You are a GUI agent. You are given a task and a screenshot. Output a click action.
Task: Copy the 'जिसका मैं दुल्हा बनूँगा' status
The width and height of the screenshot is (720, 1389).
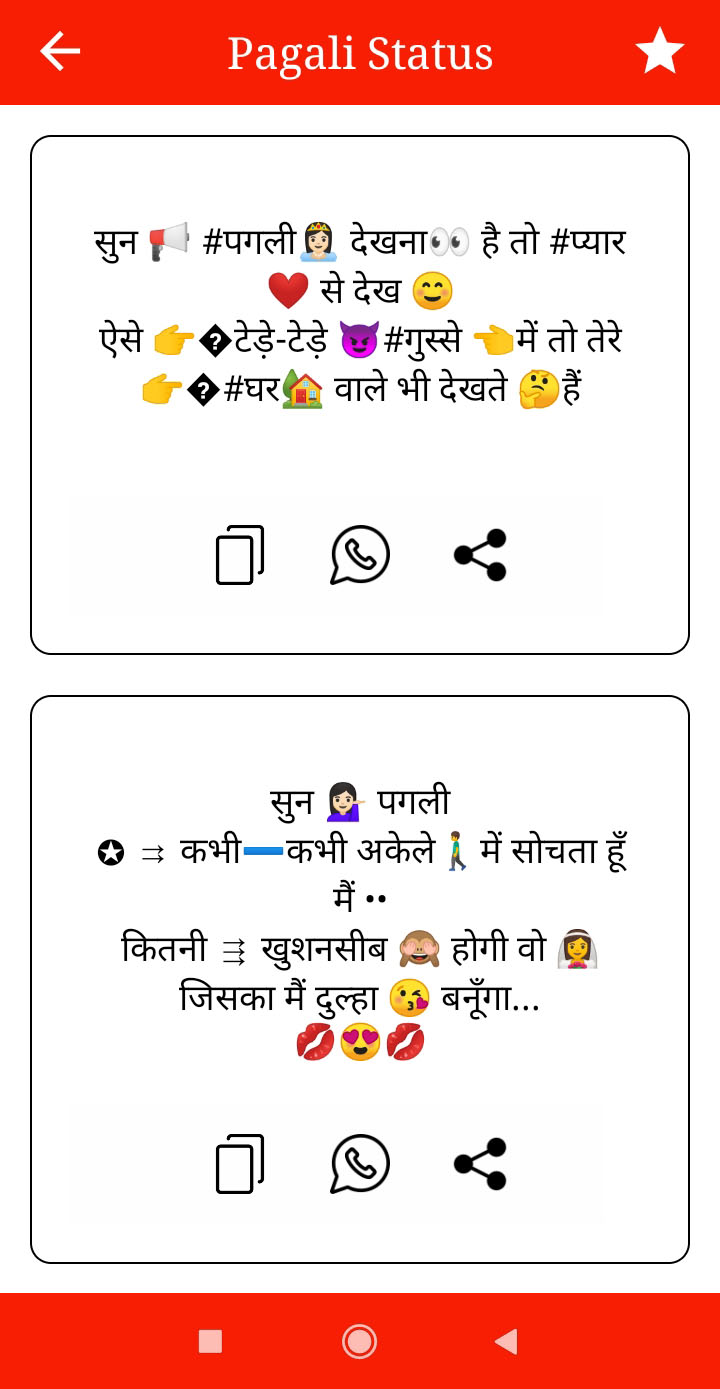240,1164
